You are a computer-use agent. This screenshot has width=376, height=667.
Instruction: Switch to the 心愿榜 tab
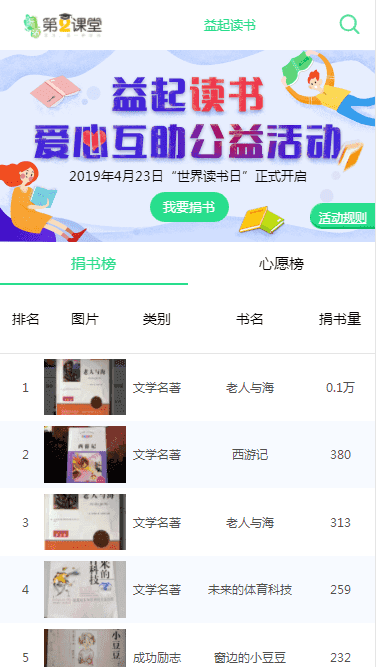[282, 264]
